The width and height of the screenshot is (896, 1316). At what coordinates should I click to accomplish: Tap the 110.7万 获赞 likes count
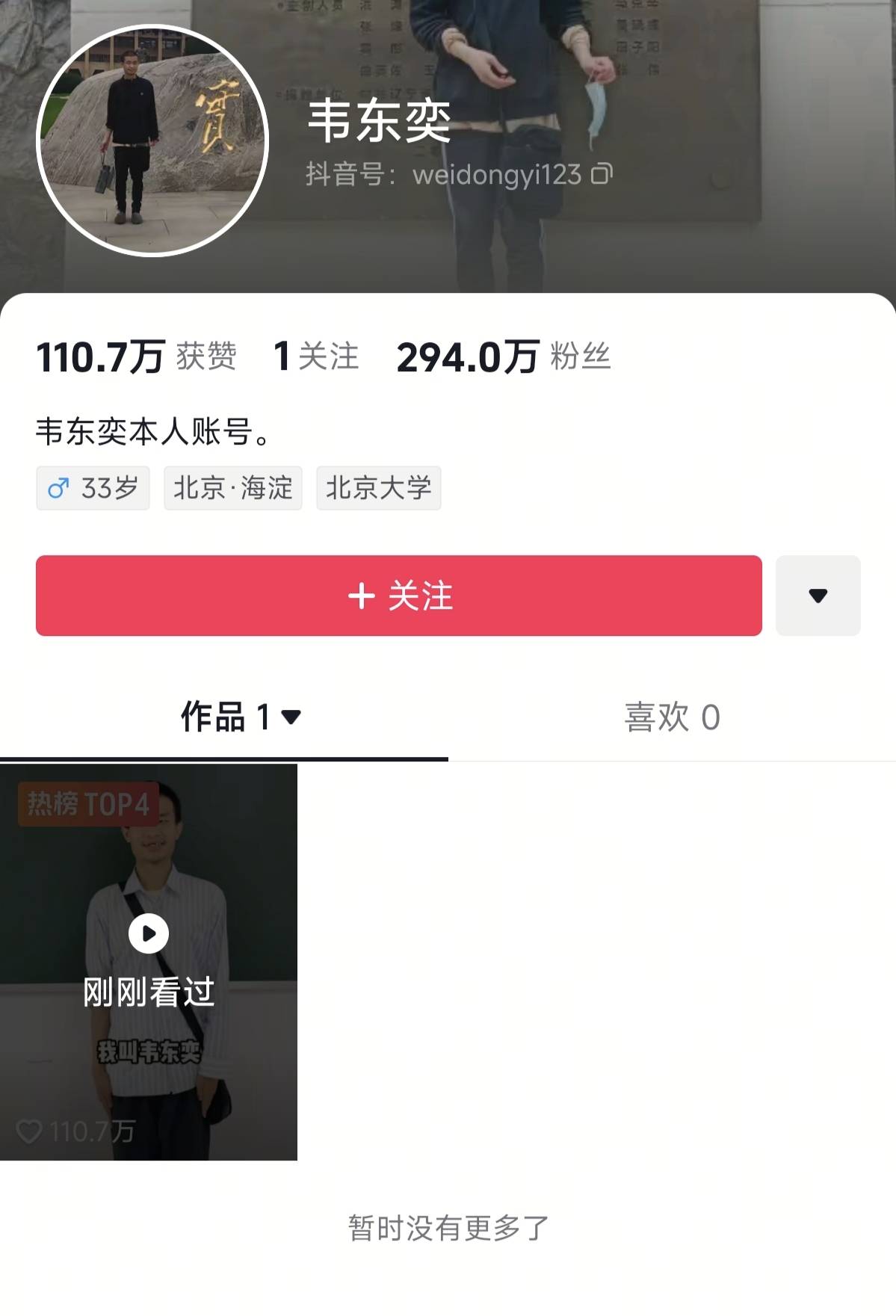(x=136, y=356)
